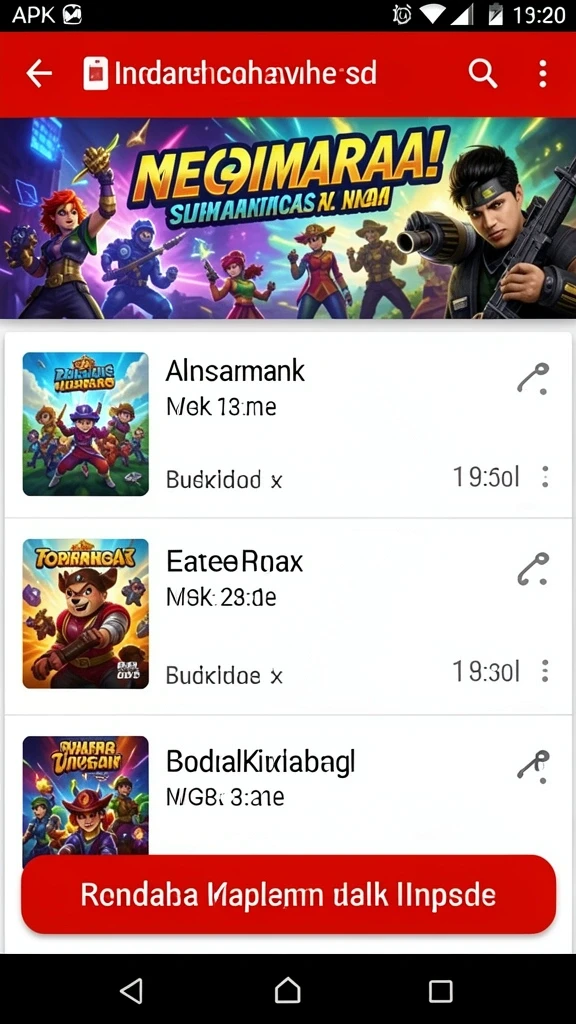Screen dimensions: 576x1024
Task: Go back using the app bar arrow
Action: [39, 74]
